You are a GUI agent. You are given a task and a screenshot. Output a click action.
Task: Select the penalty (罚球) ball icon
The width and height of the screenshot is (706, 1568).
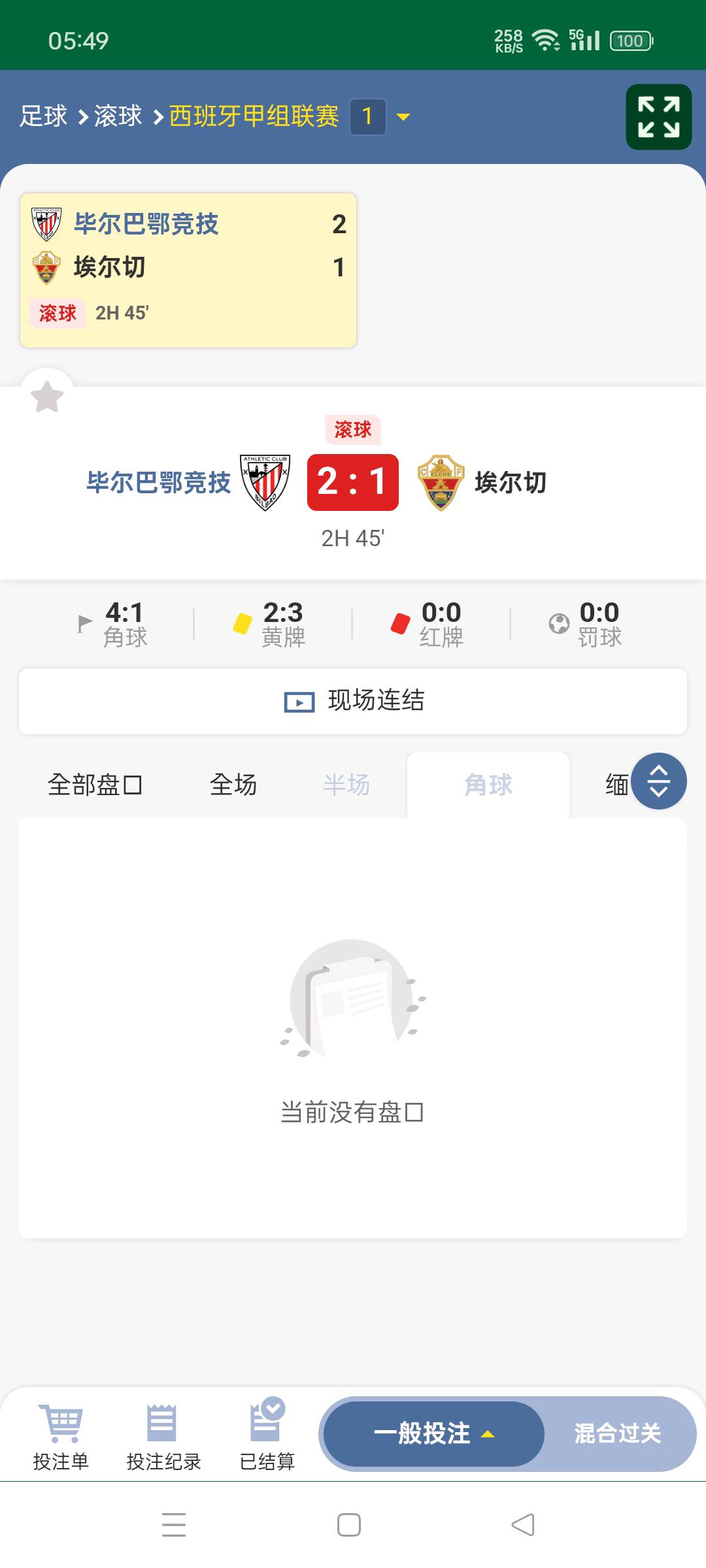point(558,623)
